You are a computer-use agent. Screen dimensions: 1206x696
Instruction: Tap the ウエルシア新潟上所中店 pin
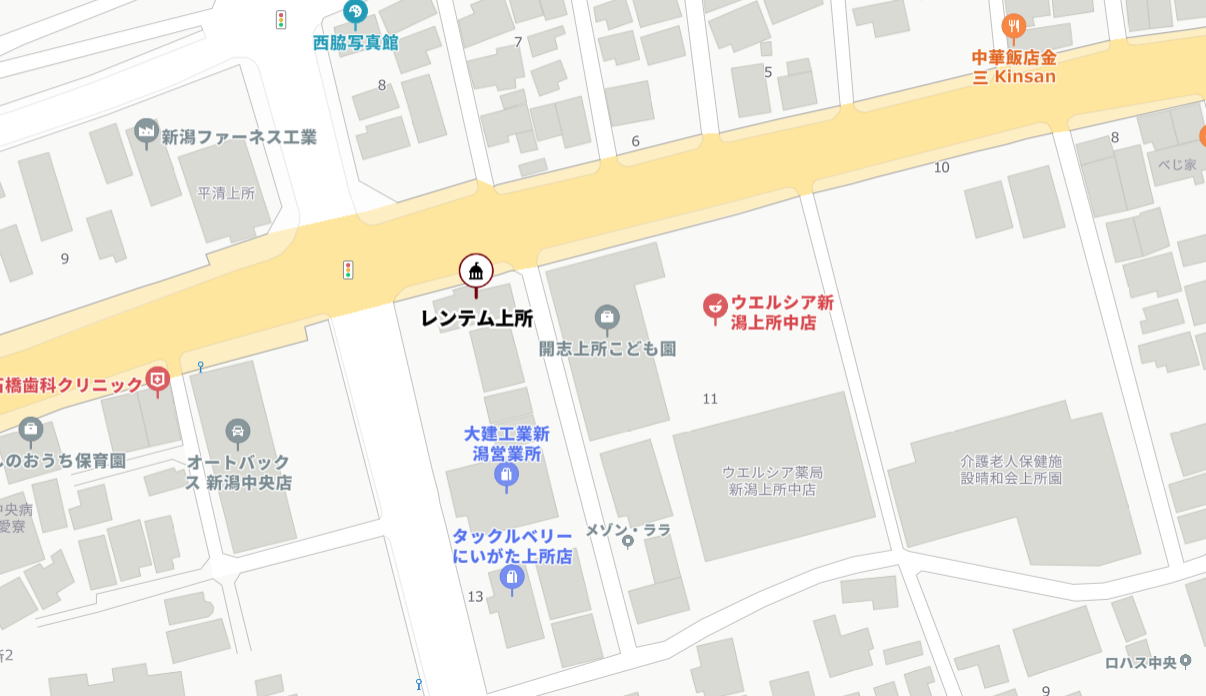tap(714, 308)
